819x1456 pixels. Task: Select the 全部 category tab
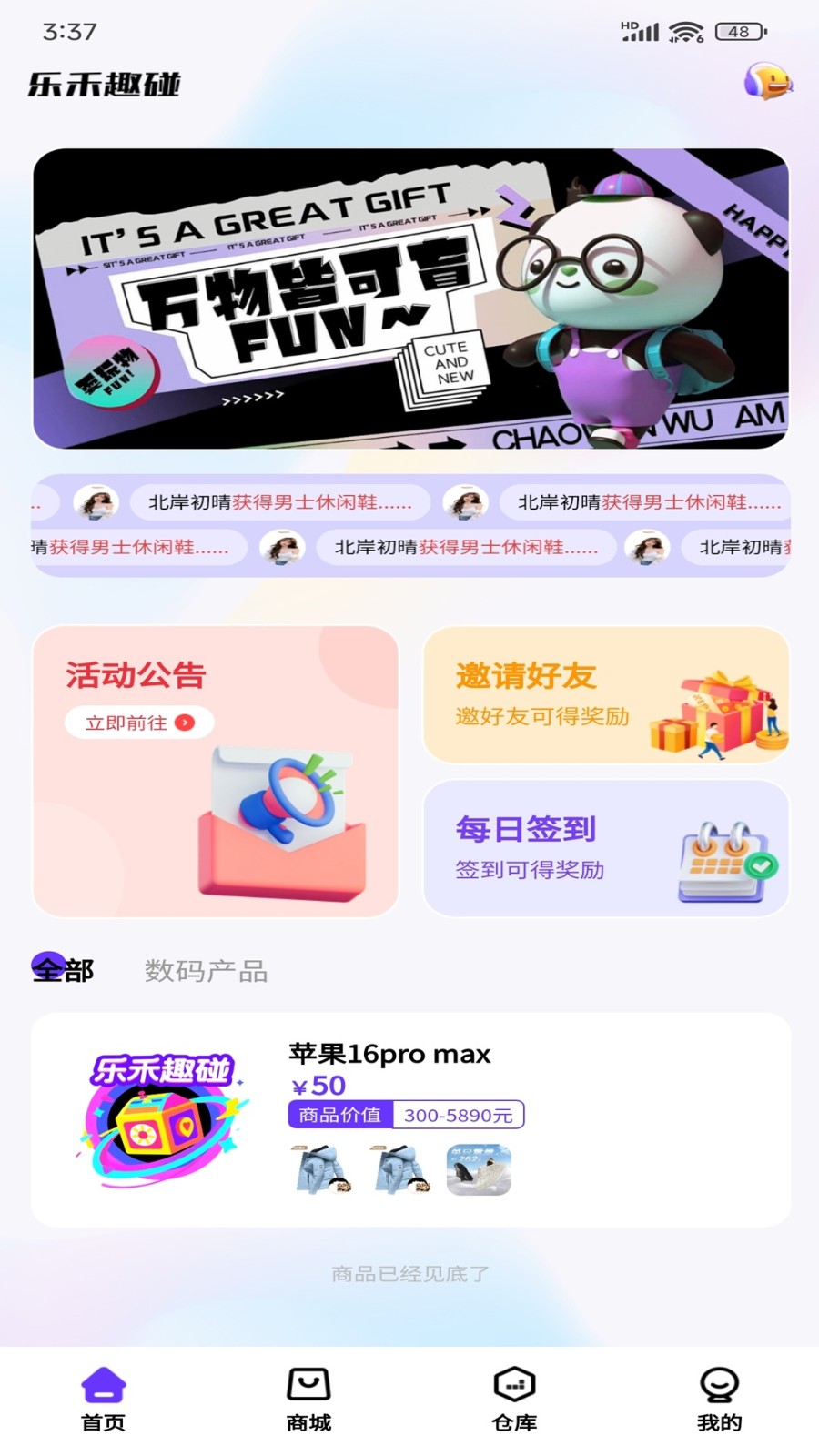(62, 971)
